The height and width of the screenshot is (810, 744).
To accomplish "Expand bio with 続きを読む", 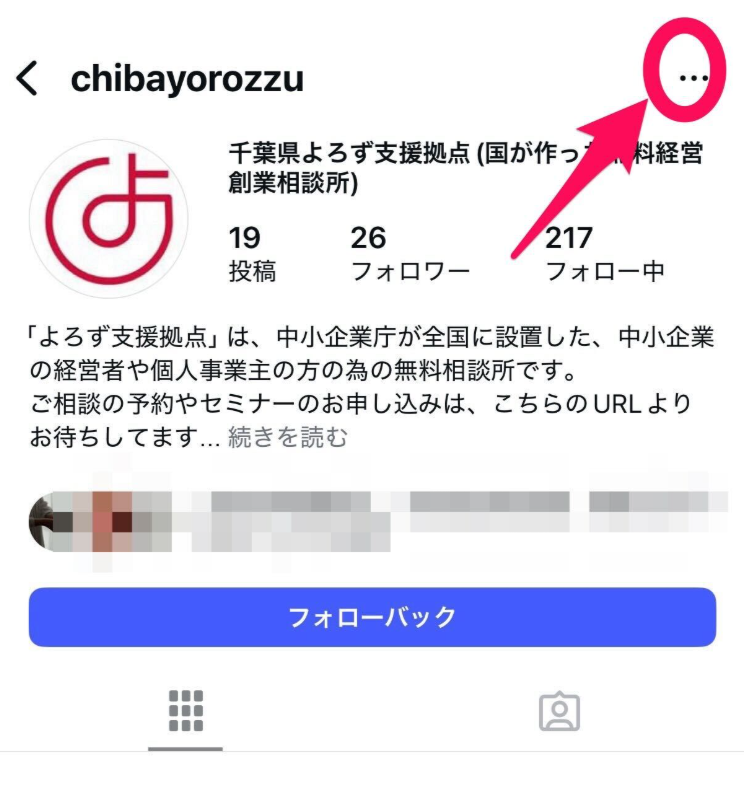I will point(288,437).
